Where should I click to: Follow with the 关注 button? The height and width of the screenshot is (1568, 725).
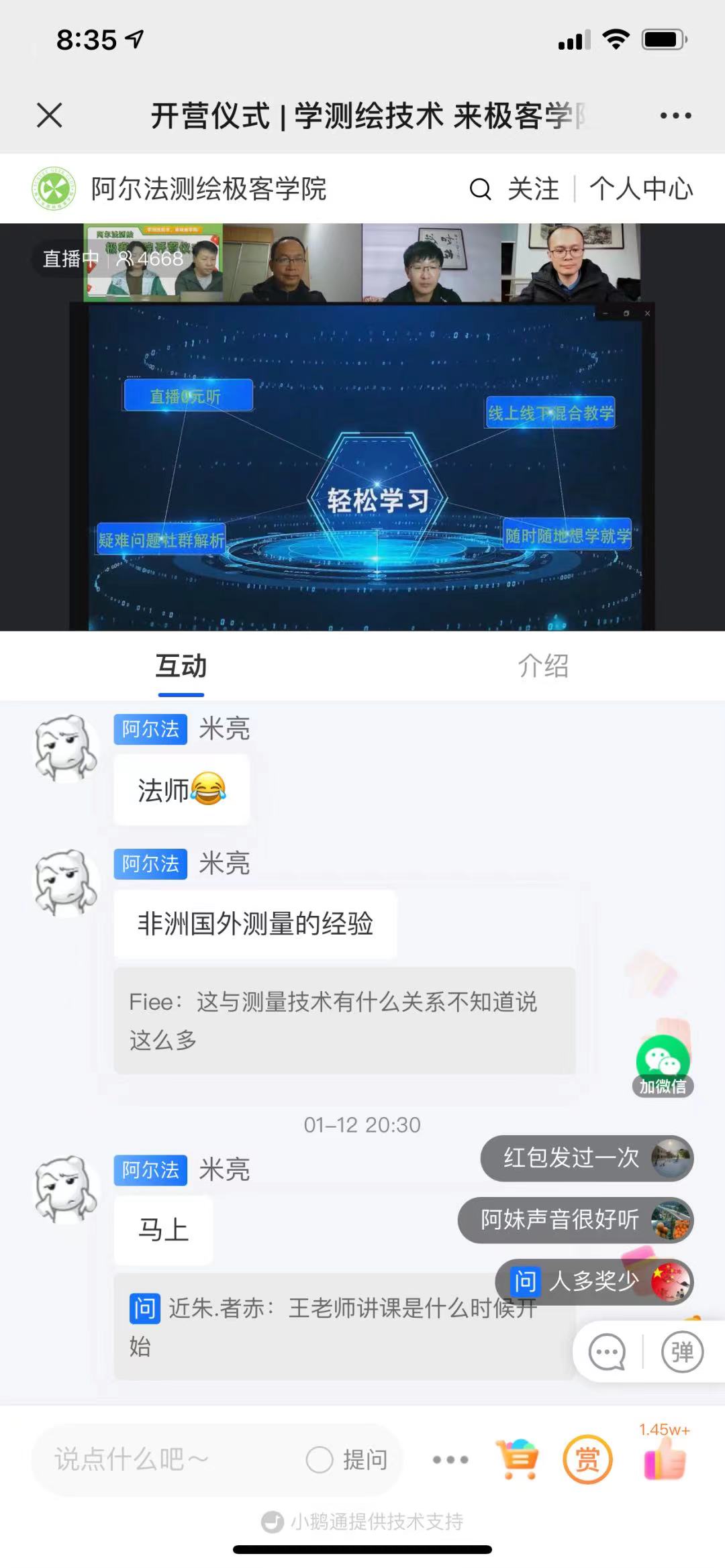[533, 189]
